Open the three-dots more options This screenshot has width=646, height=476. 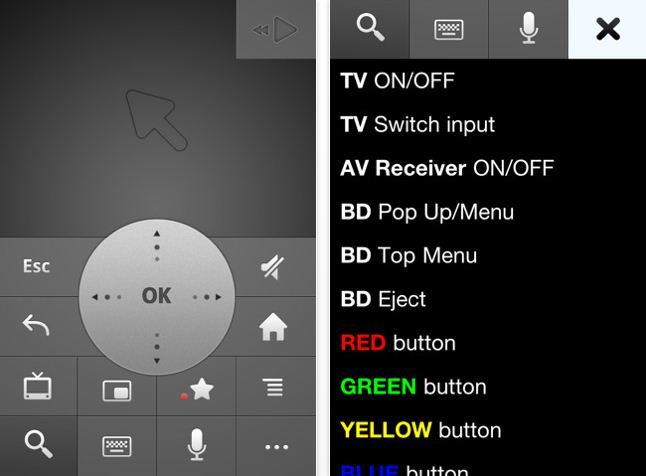(276, 447)
